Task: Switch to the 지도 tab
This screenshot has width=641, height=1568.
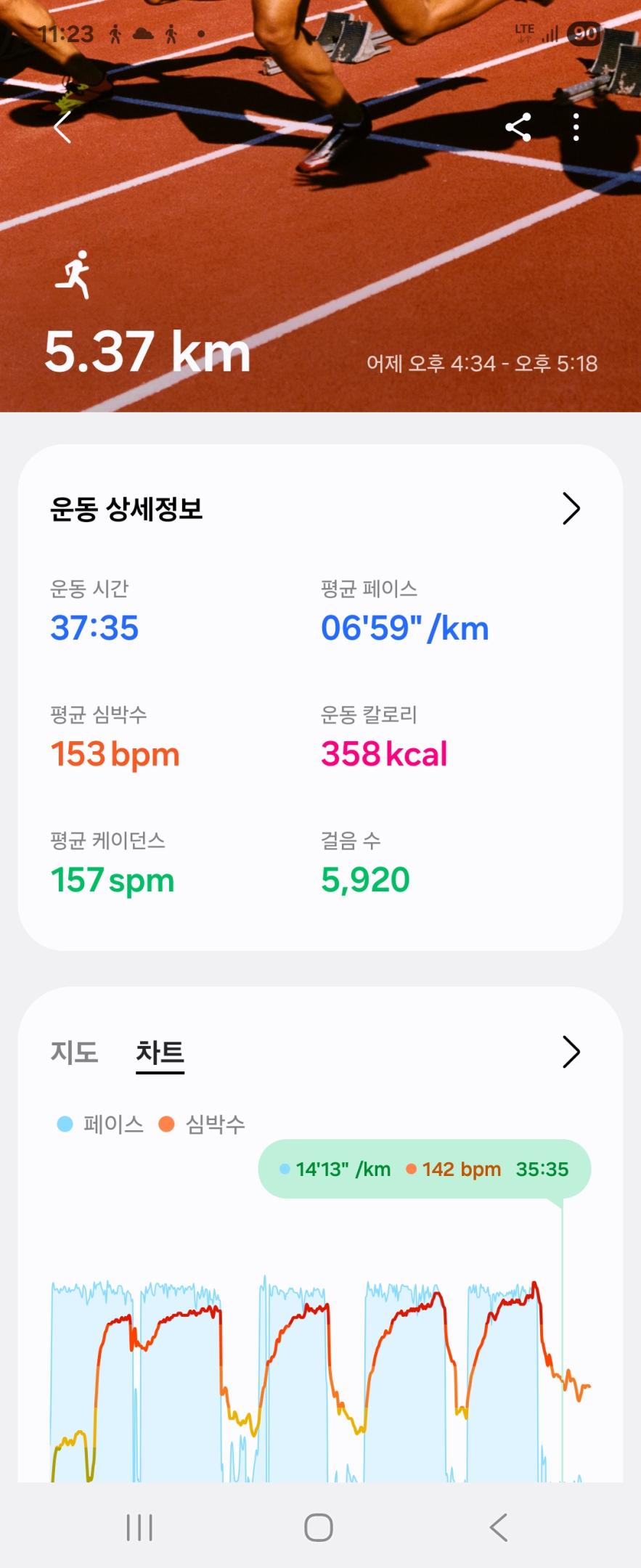Action: [74, 1052]
